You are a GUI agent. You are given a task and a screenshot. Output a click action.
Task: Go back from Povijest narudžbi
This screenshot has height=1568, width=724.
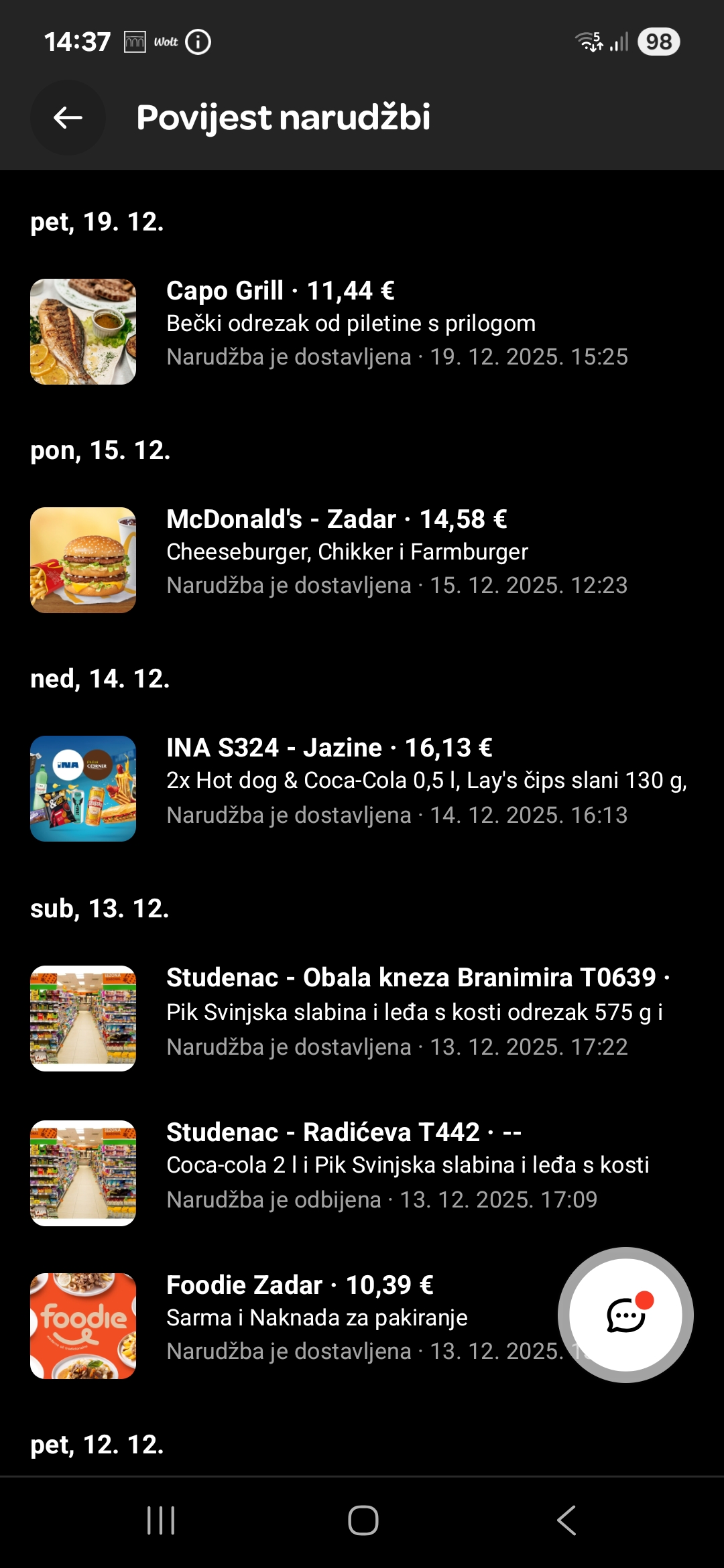tap(68, 118)
